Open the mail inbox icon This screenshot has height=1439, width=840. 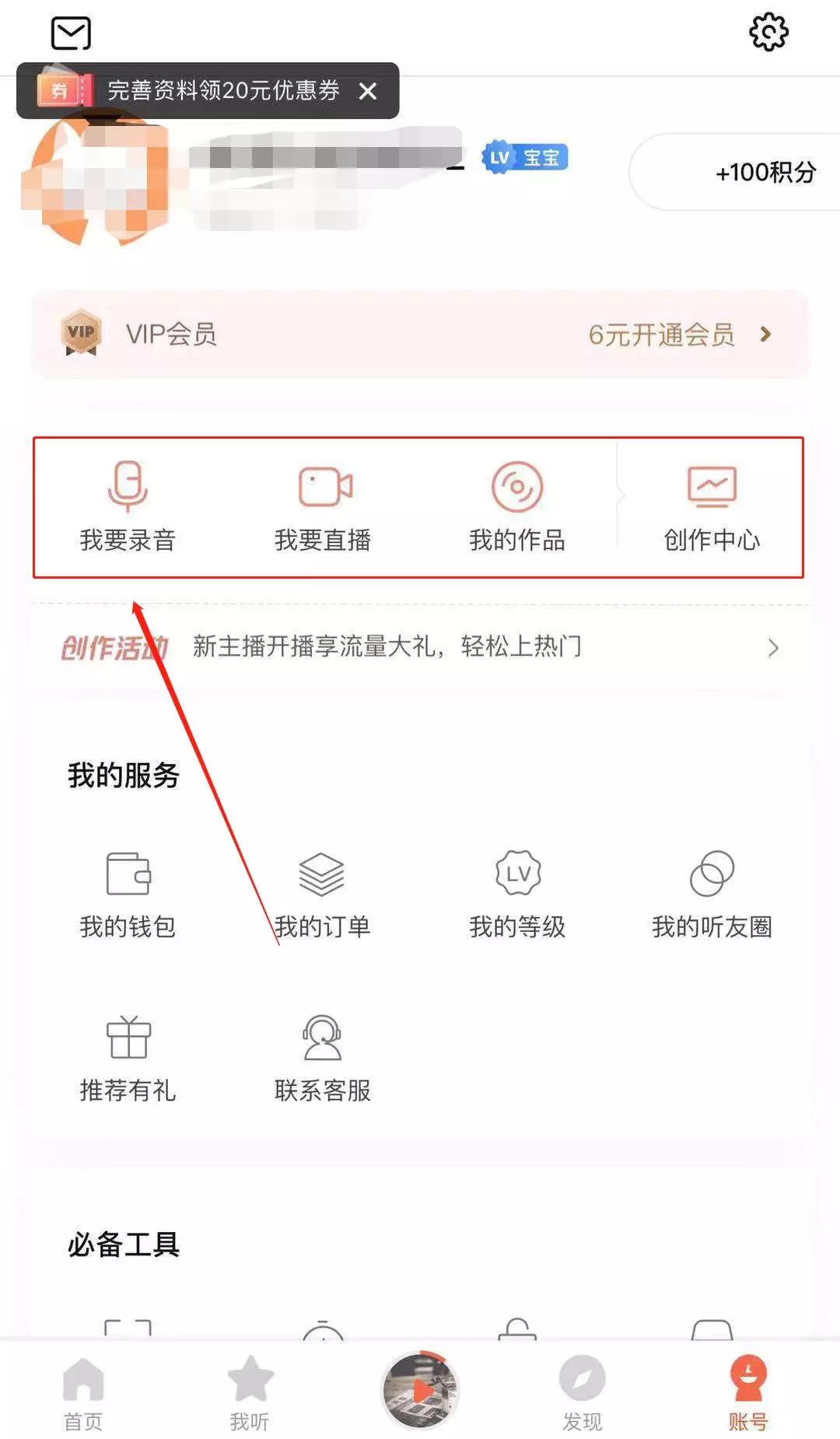[71, 33]
